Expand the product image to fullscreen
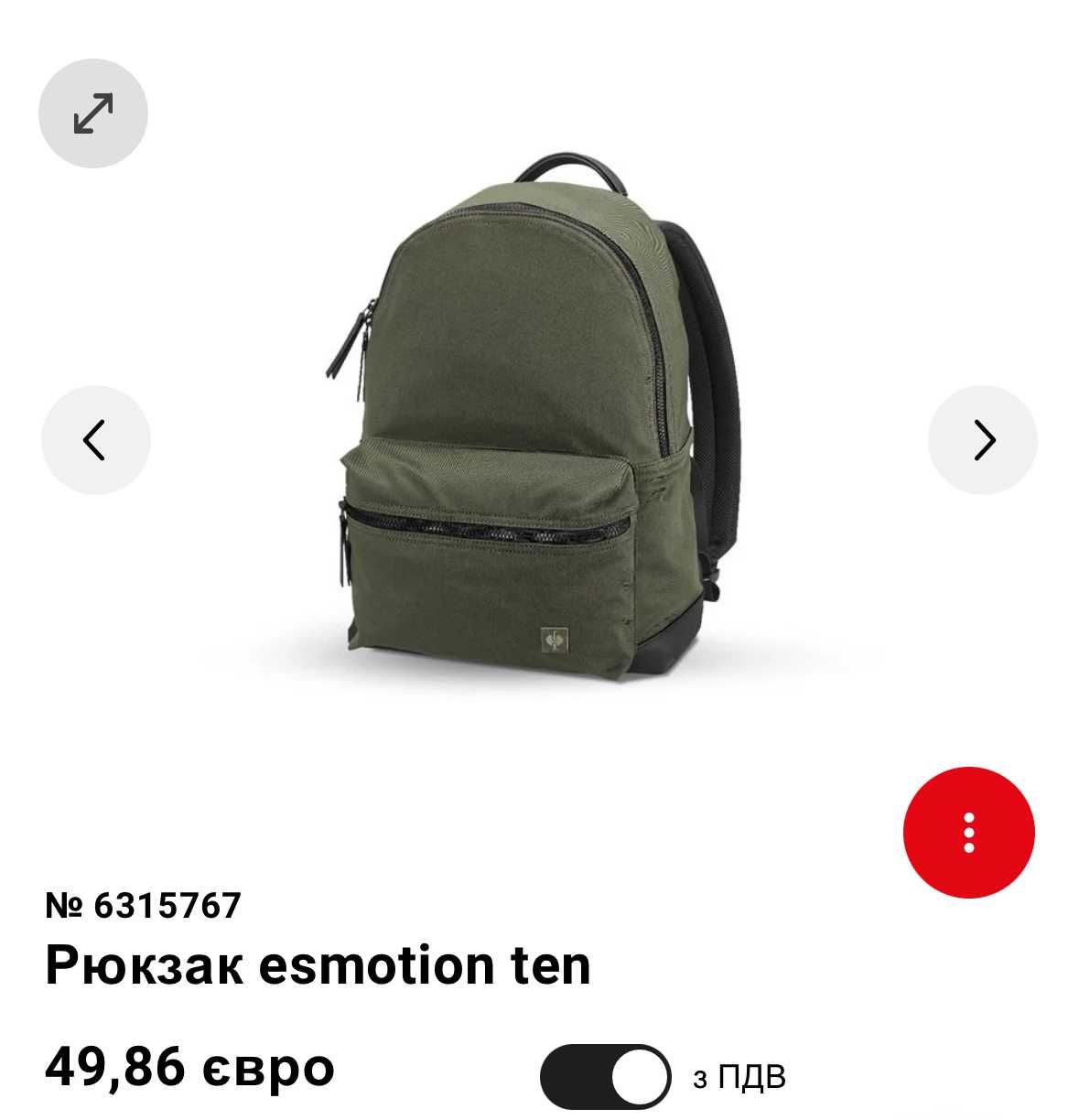The image size is (1079, 1120). (92, 113)
